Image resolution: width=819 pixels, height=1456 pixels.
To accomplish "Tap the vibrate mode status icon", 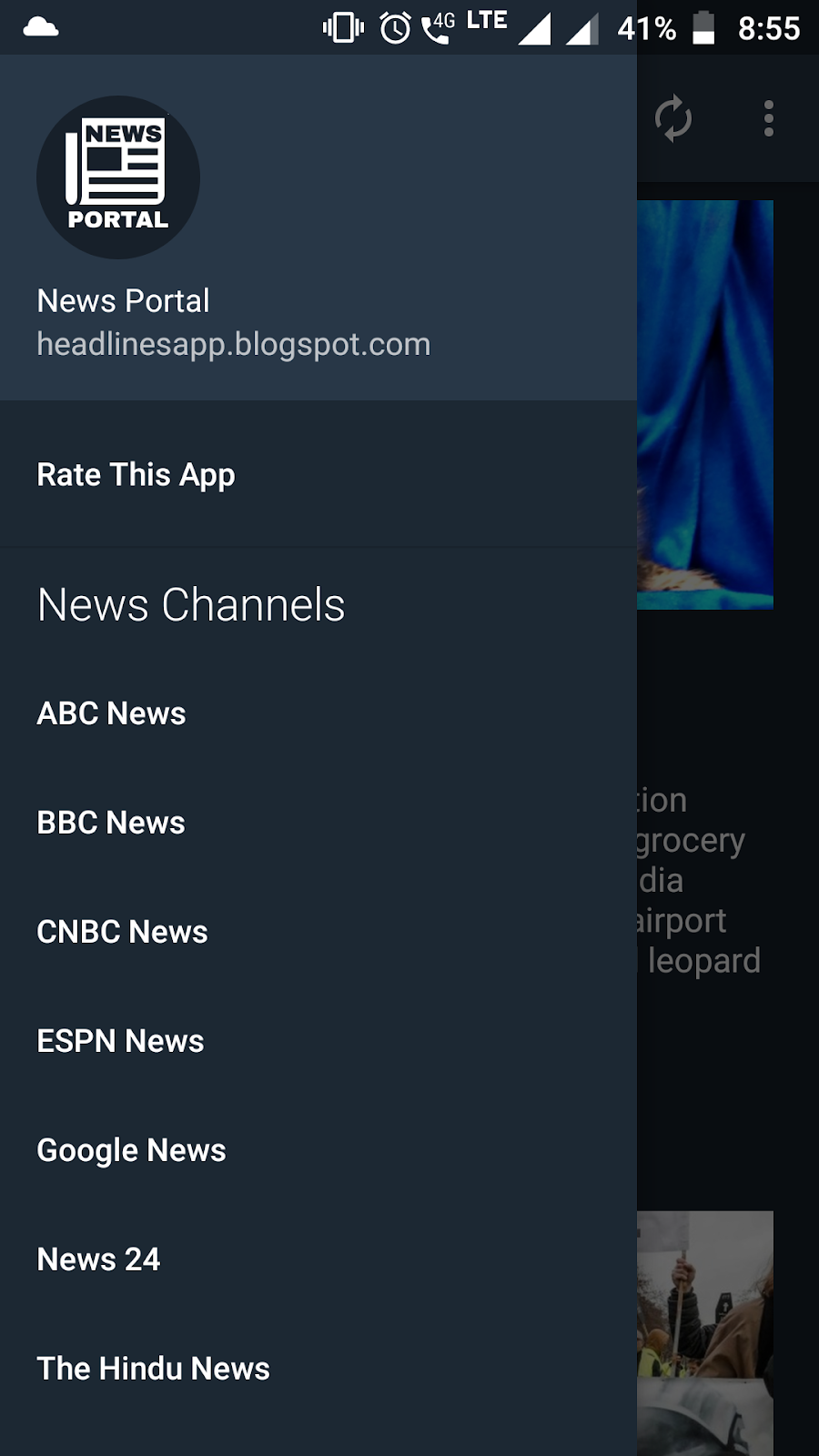I will click(339, 26).
